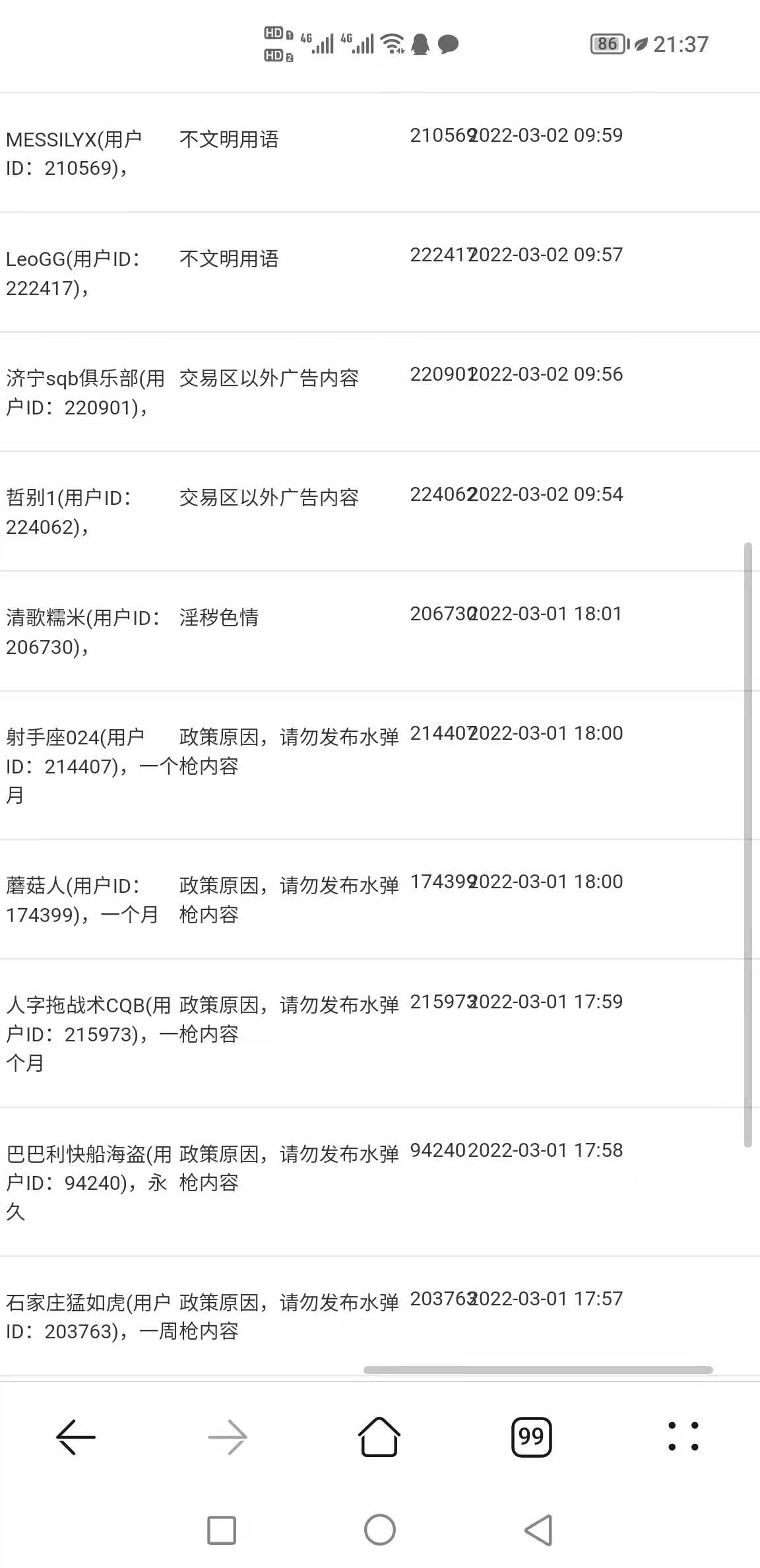Tap the system back triangle button

tap(538, 1530)
